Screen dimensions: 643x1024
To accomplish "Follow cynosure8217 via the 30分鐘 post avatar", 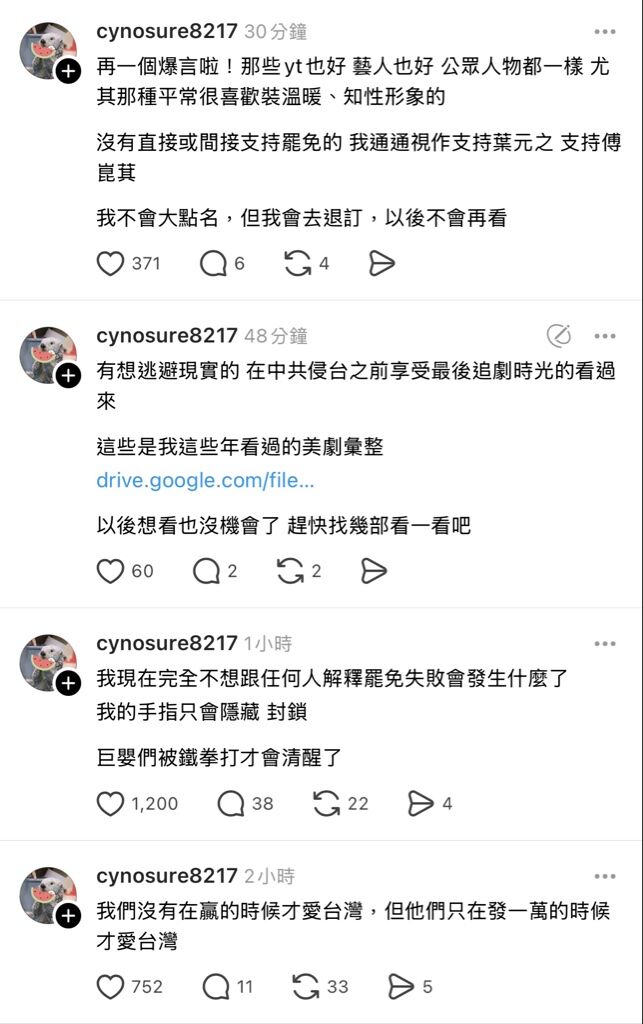I will tap(68, 71).
